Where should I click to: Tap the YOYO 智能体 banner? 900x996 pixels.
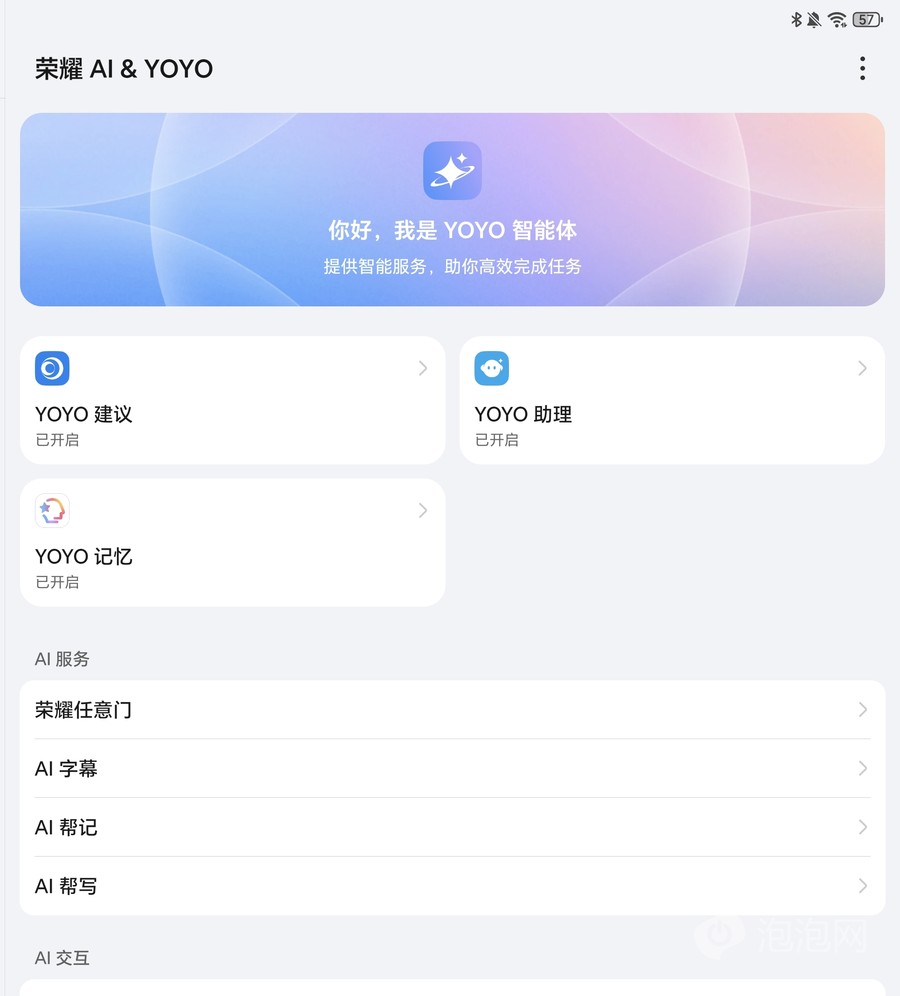click(x=452, y=209)
